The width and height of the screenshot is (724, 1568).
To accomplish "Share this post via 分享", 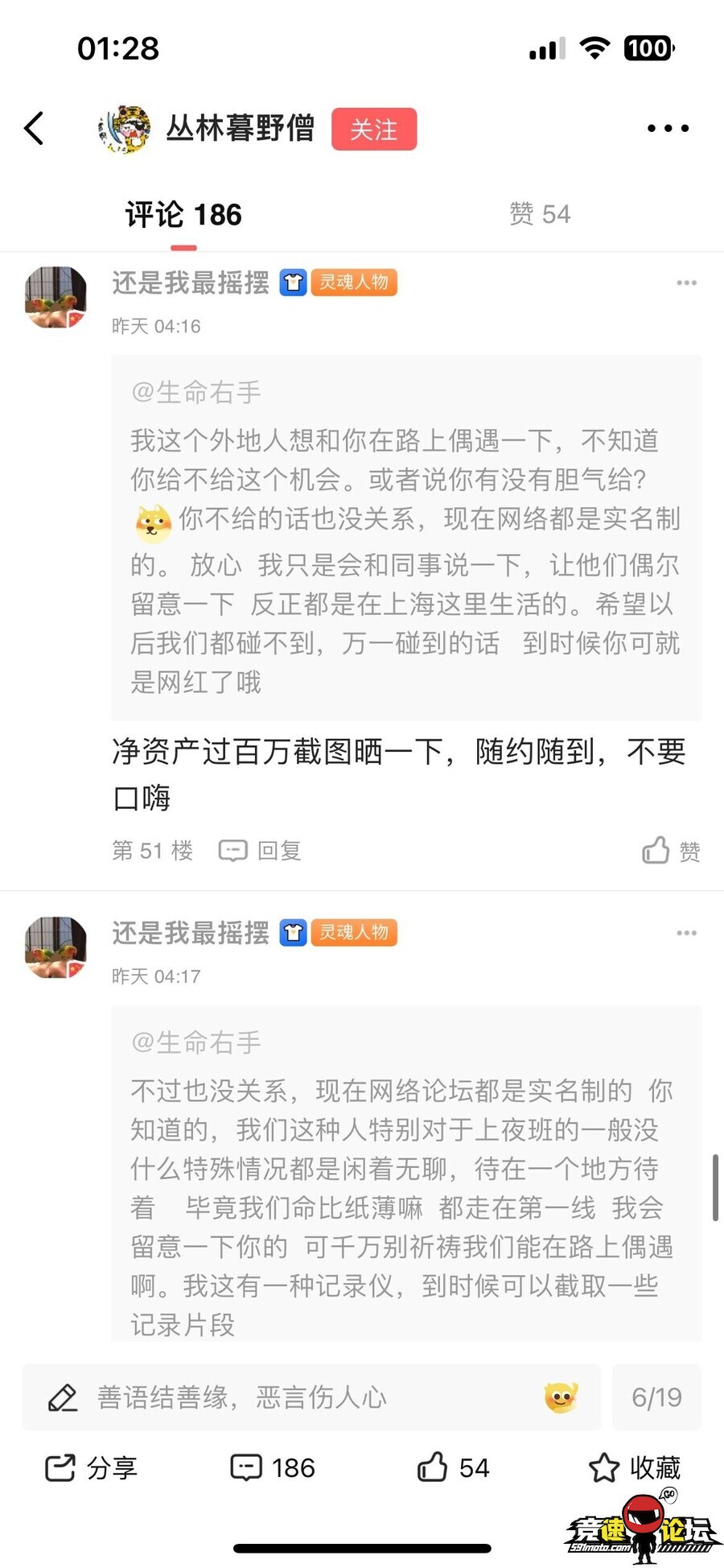I will pos(91,1468).
